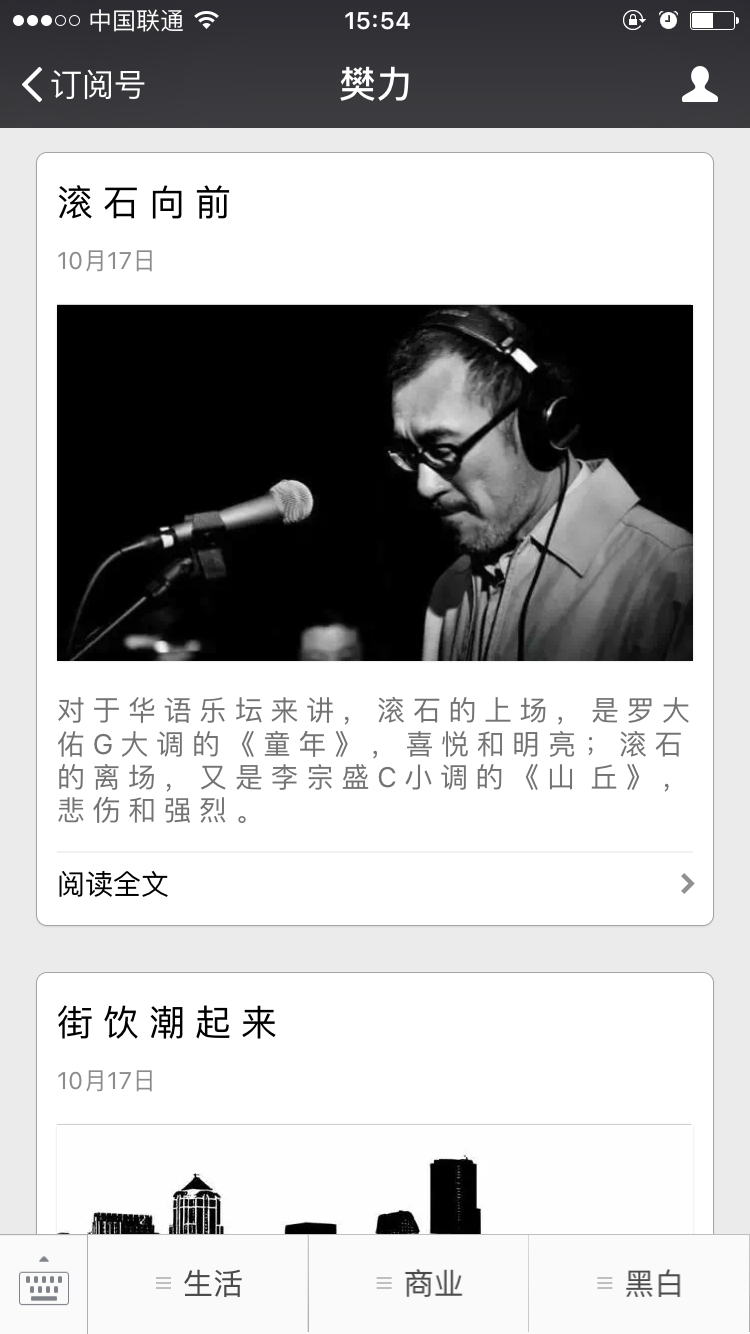Open the 生活 menu

[x=198, y=1285]
